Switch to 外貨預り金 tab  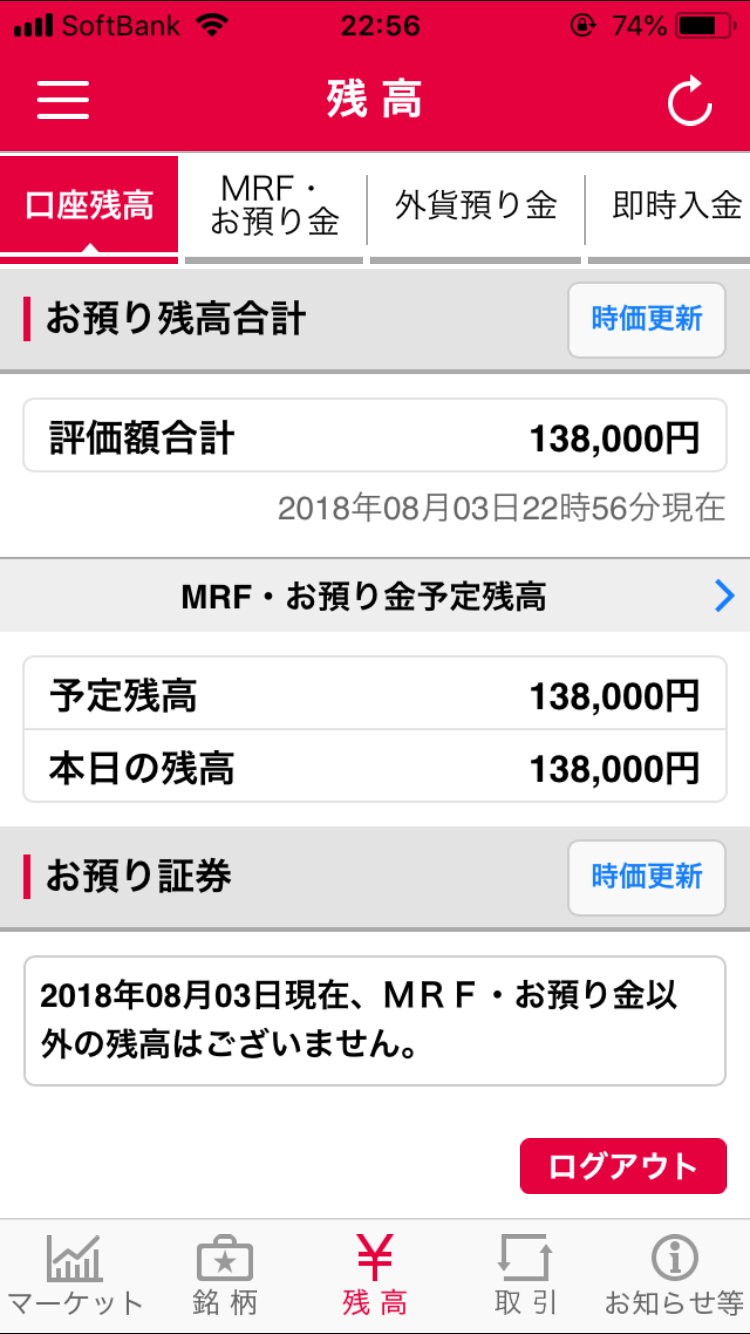pyautogui.click(x=476, y=205)
